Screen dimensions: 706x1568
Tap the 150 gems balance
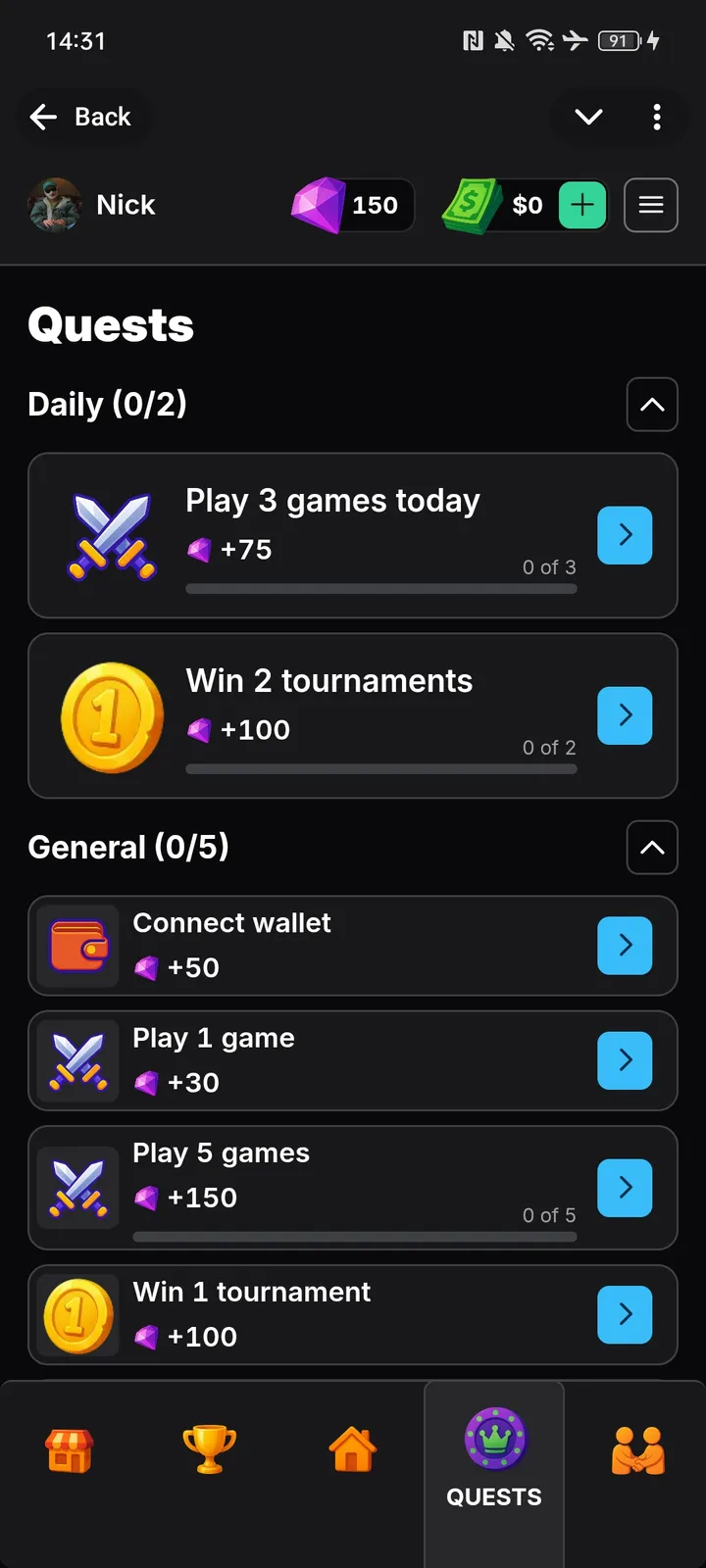coord(355,205)
